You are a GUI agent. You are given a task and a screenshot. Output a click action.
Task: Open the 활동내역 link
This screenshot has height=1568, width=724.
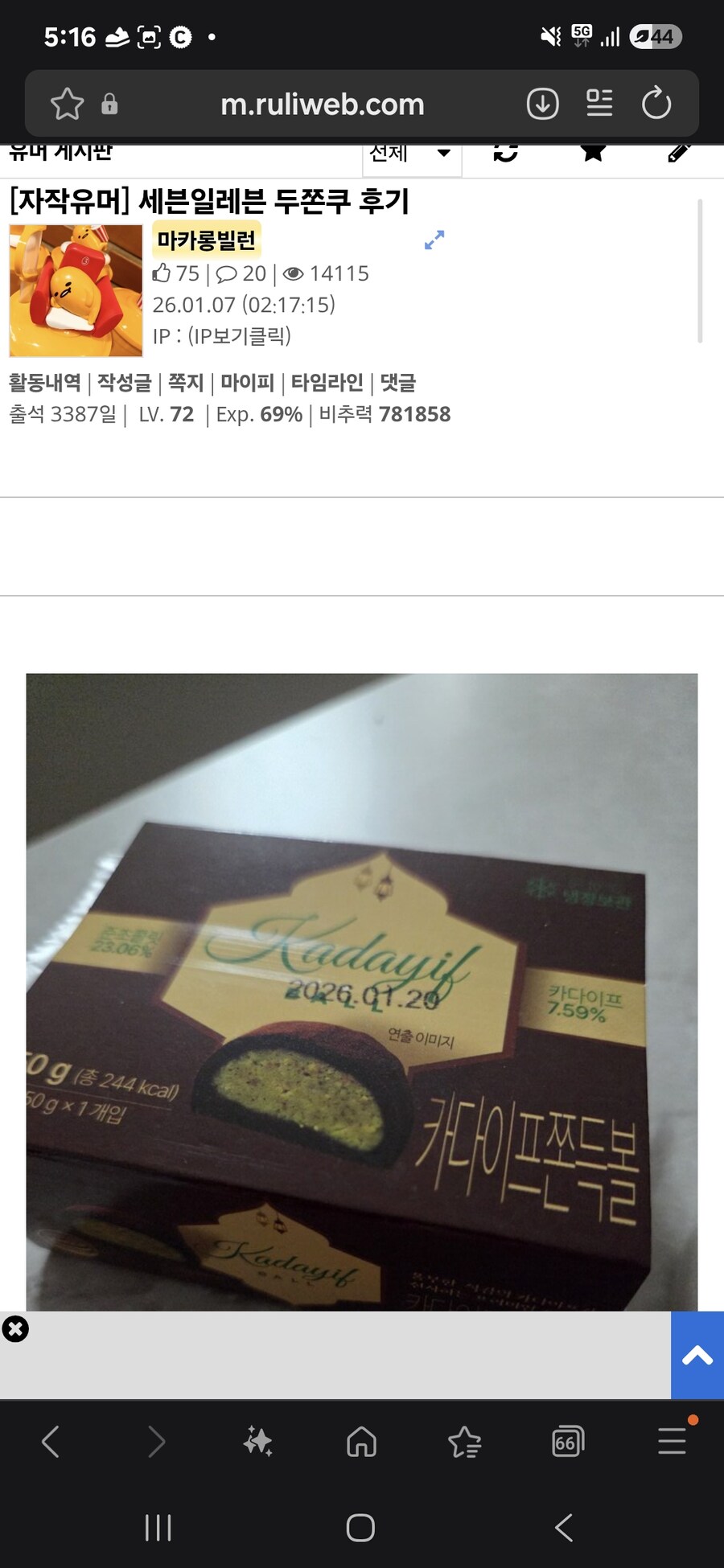[x=45, y=383]
